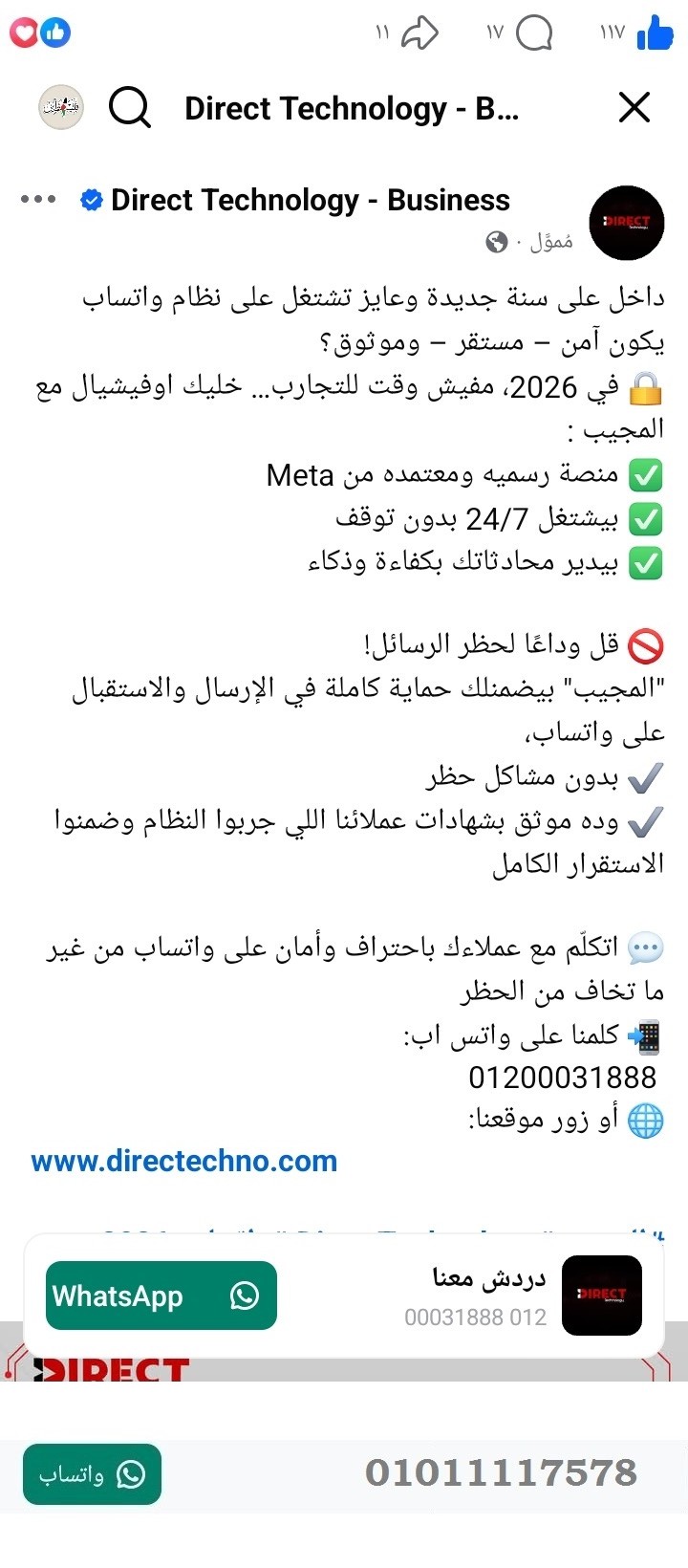
Task: Tap the blue thumbs-up reaction icon
Action: (55, 32)
